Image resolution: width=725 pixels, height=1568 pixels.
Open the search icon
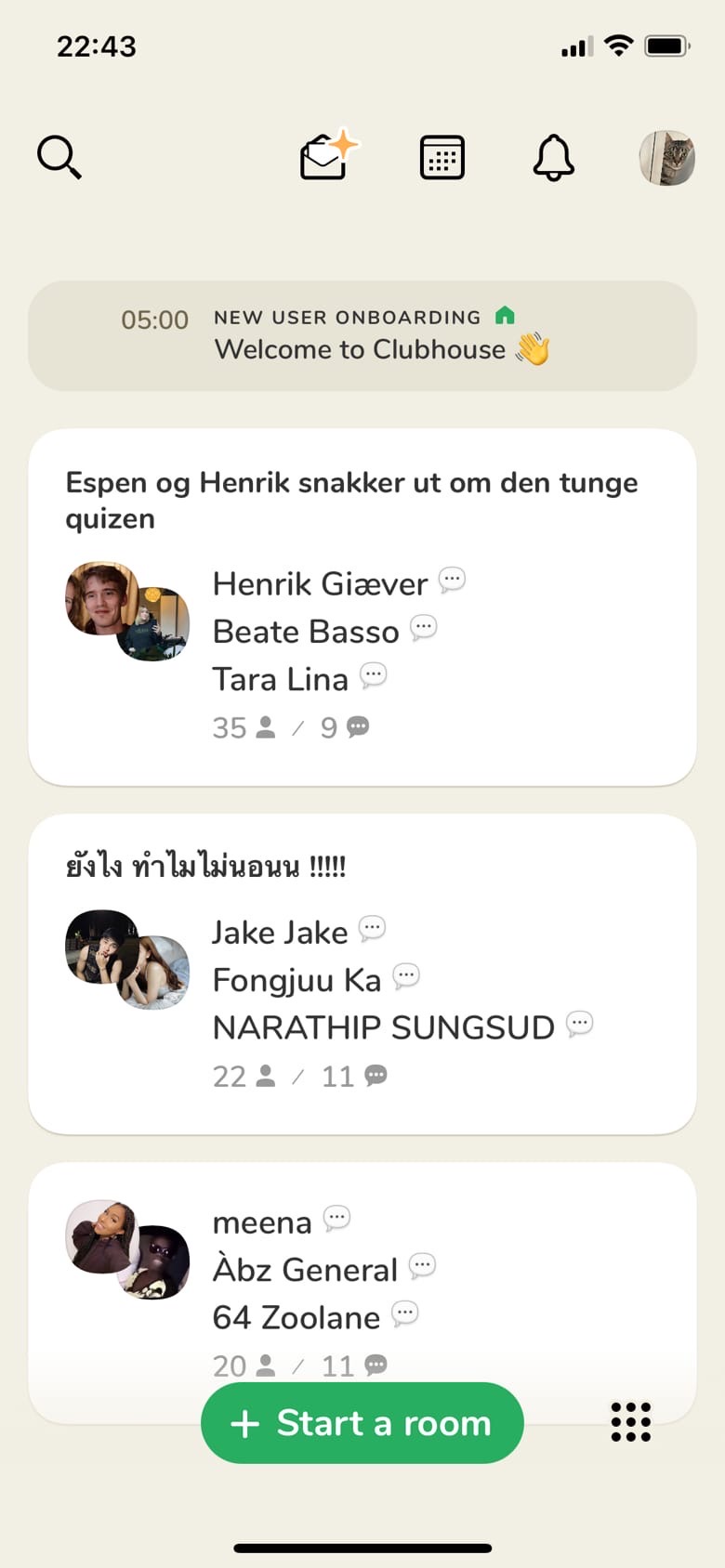tap(59, 157)
